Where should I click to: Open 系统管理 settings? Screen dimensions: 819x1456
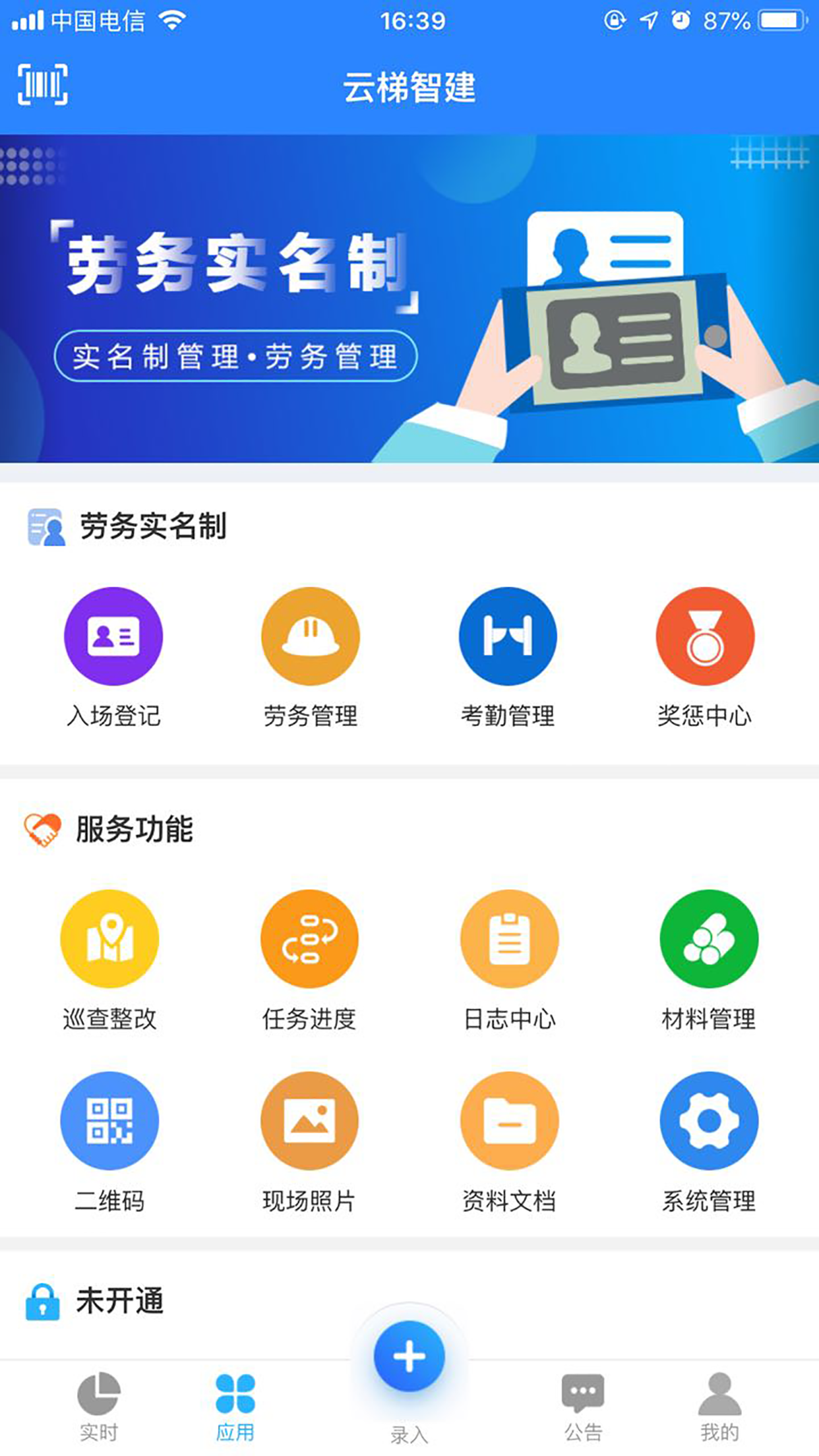click(709, 1142)
